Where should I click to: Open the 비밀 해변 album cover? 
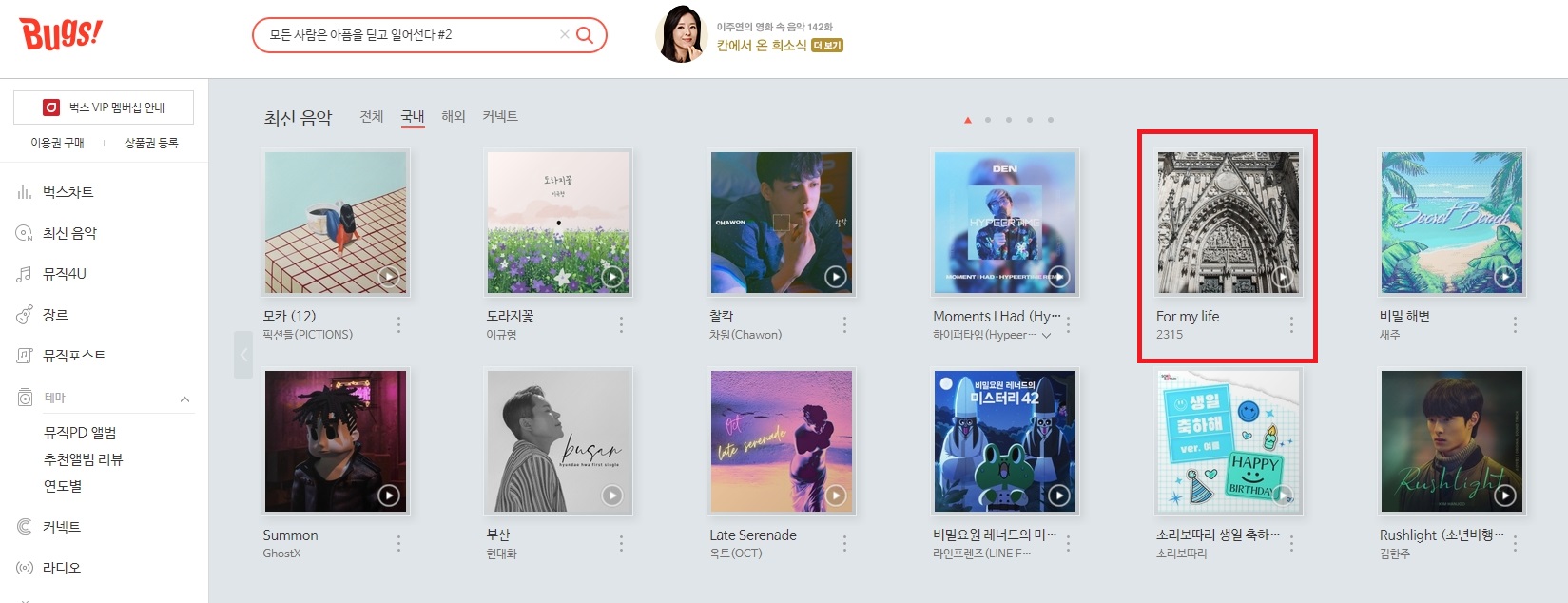point(1451,223)
